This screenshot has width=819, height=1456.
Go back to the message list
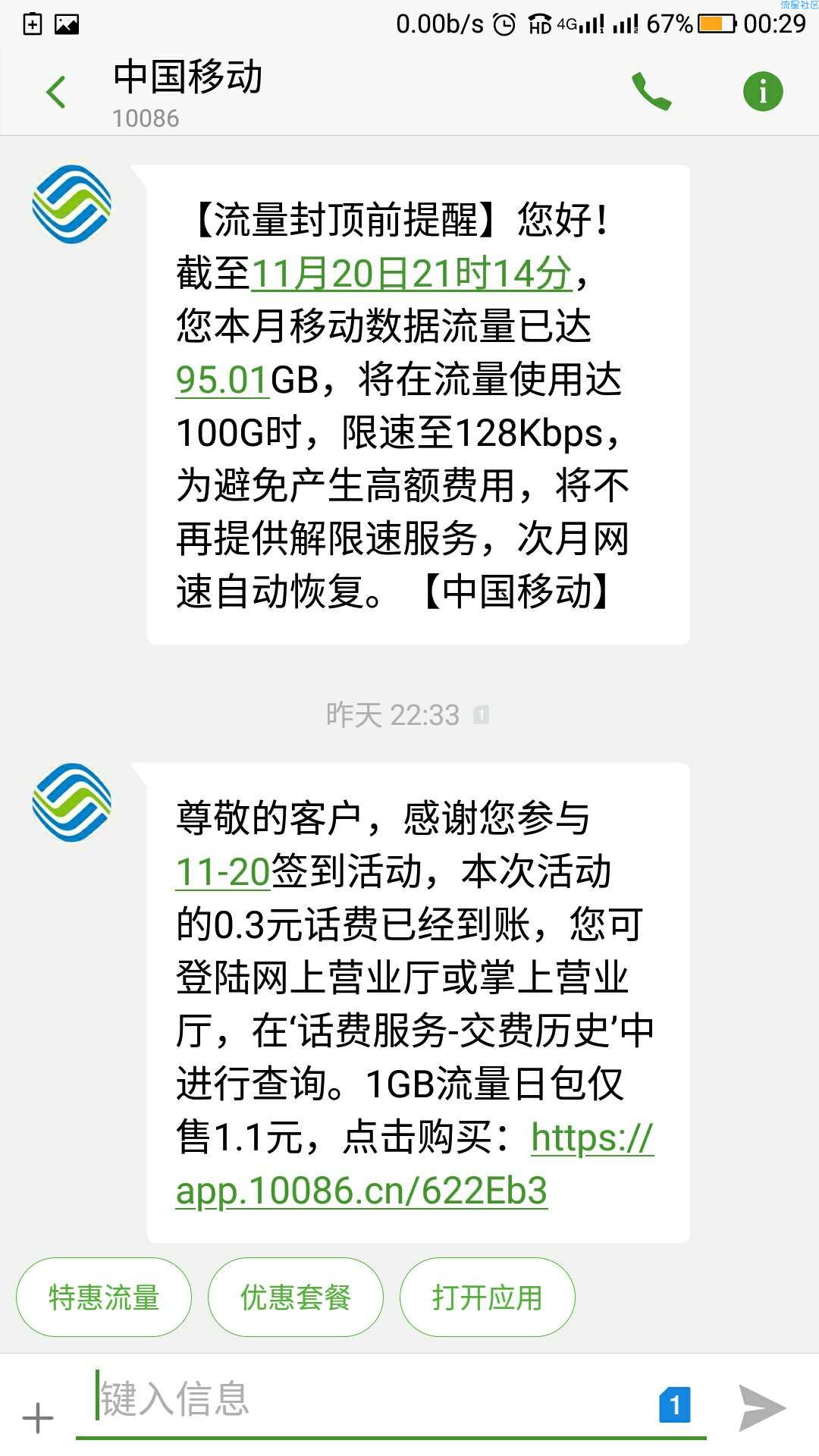56,93
